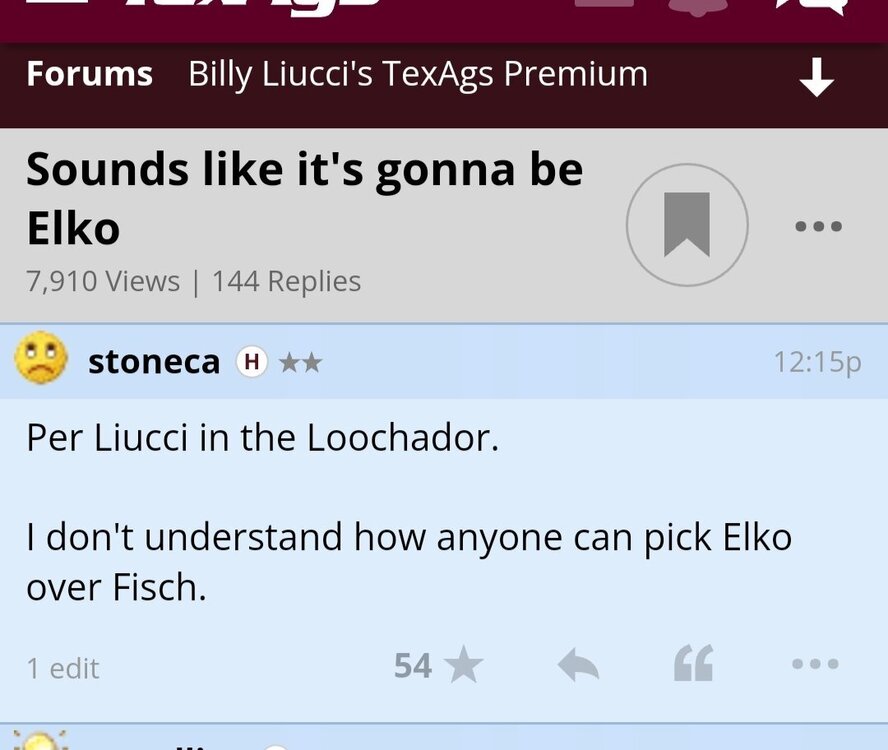Open Billy Liucci's TexAgs Premium forum
This screenshot has height=750, width=888.
417,74
